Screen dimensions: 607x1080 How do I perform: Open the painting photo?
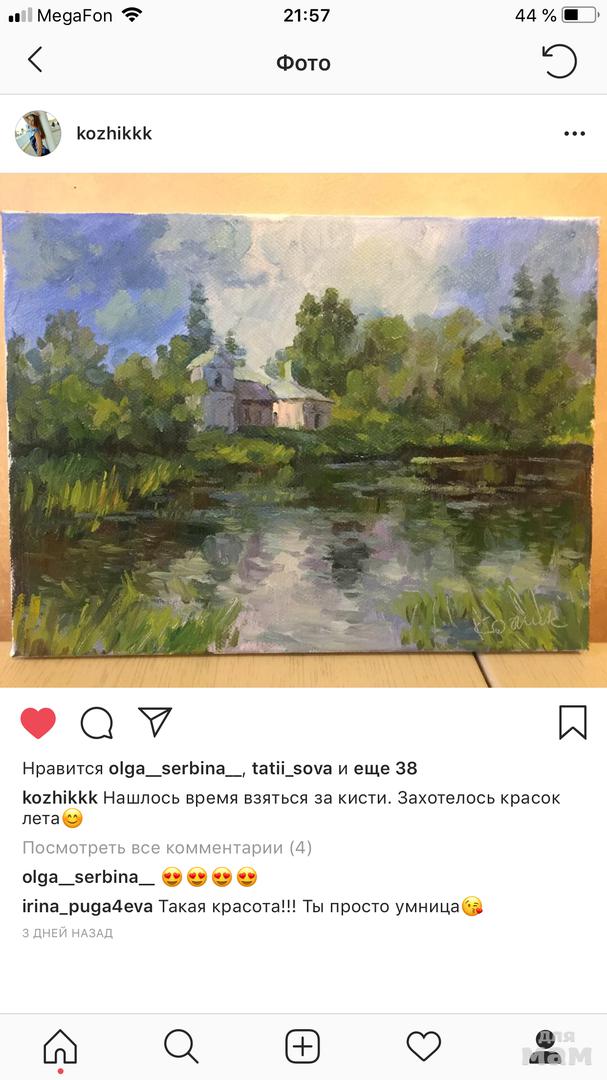pos(303,430)
